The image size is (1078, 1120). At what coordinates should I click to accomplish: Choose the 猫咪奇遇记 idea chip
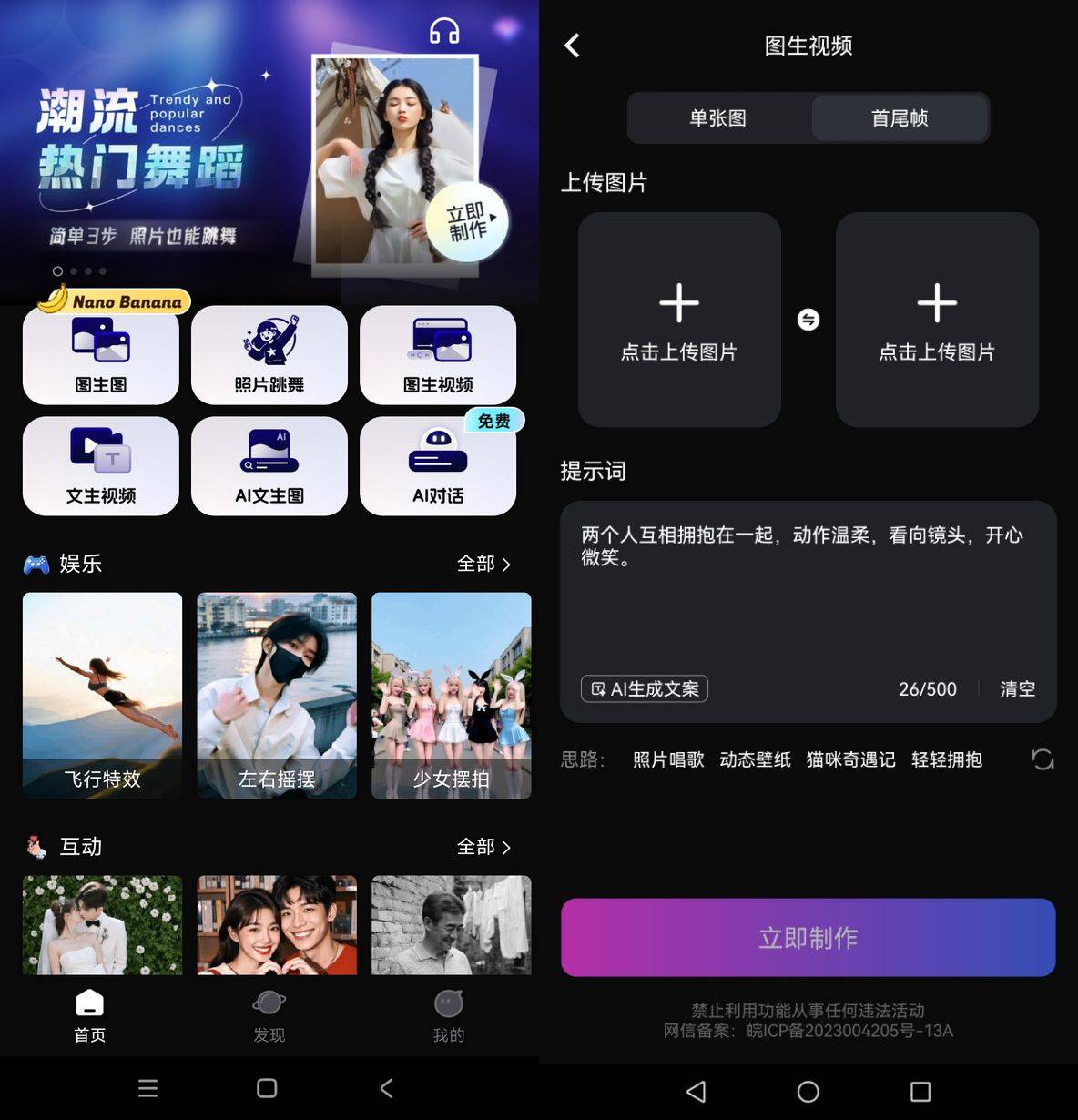coord(850,759)
